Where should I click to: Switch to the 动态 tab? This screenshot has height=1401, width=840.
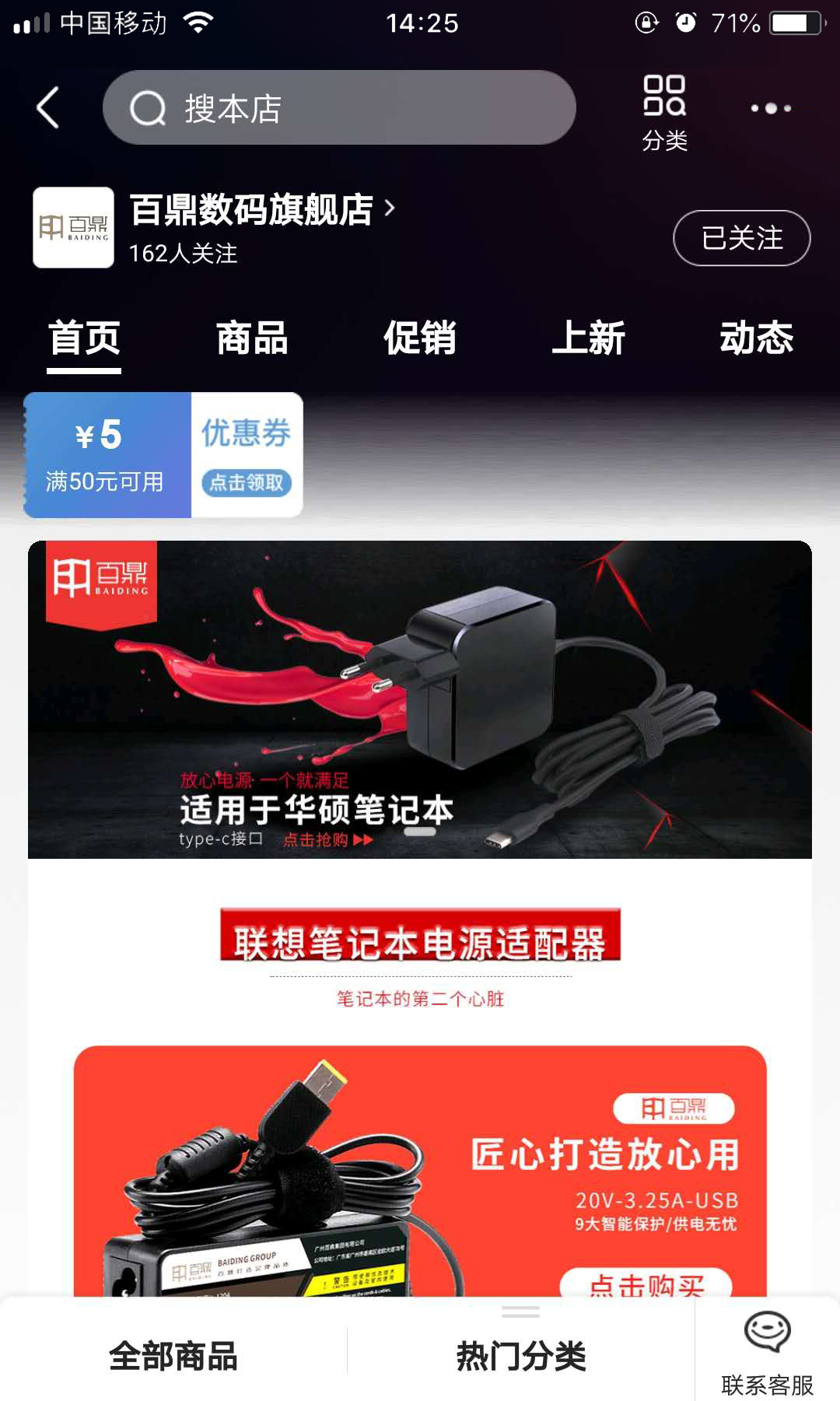pyautogui.click(x=756, y=338)
